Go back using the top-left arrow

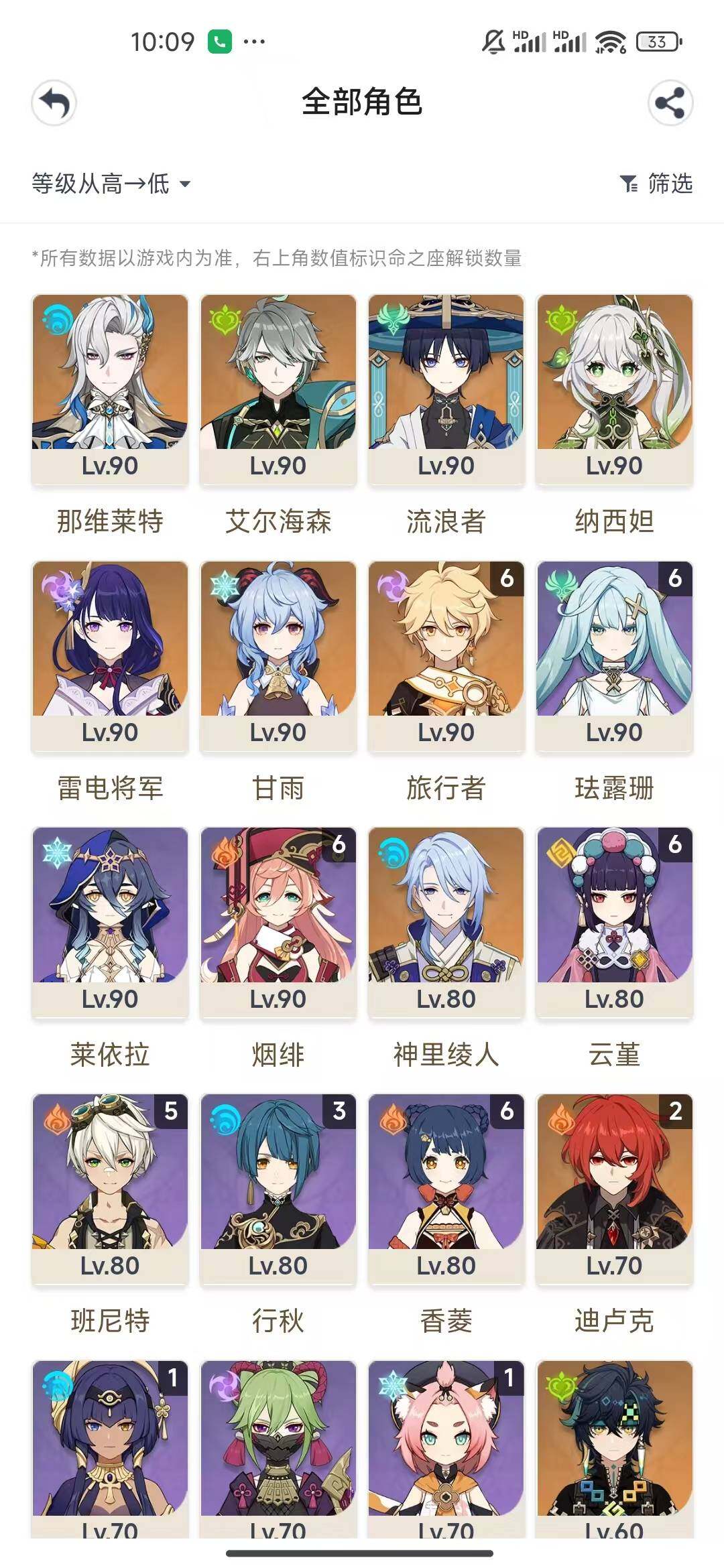coord(54,103)
